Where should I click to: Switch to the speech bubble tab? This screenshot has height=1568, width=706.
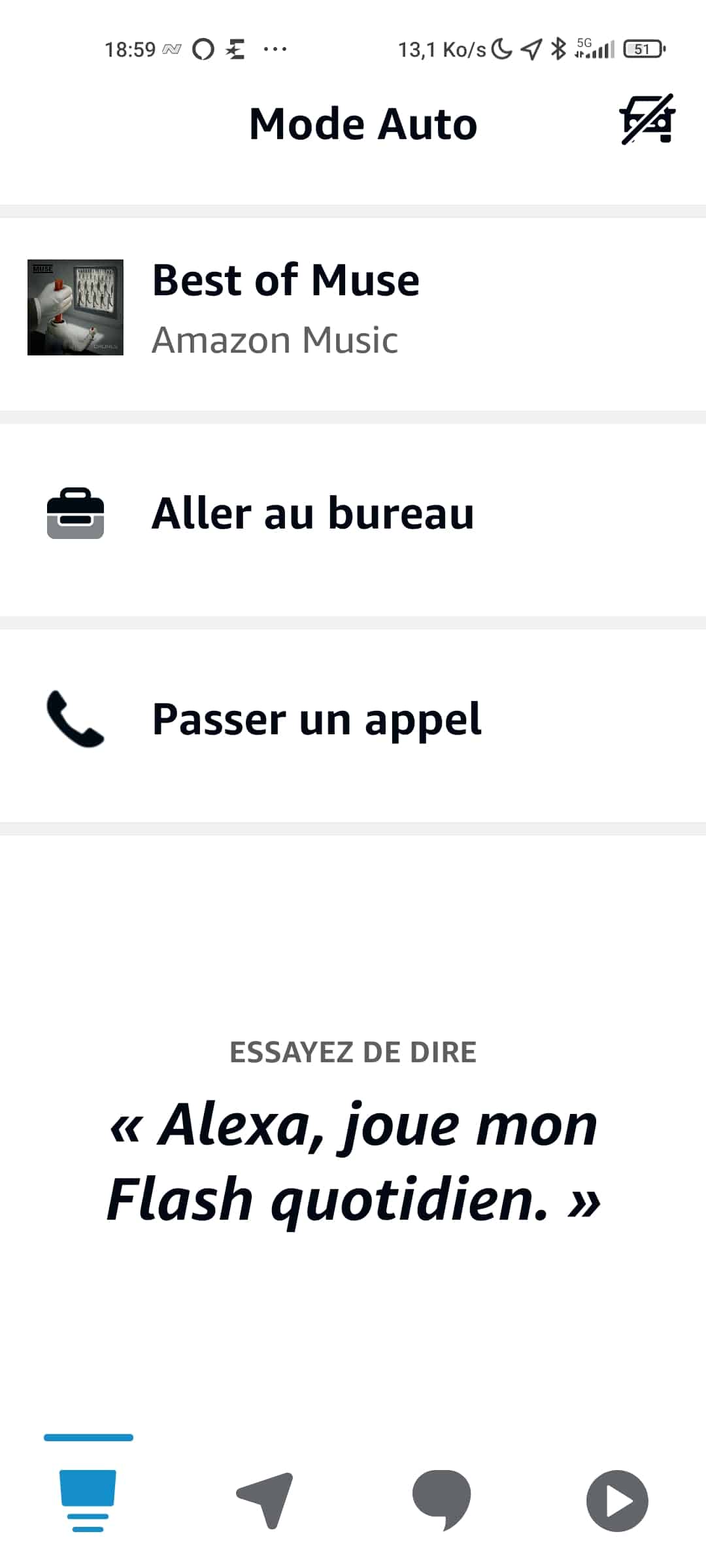click(x=441, y=1500)
